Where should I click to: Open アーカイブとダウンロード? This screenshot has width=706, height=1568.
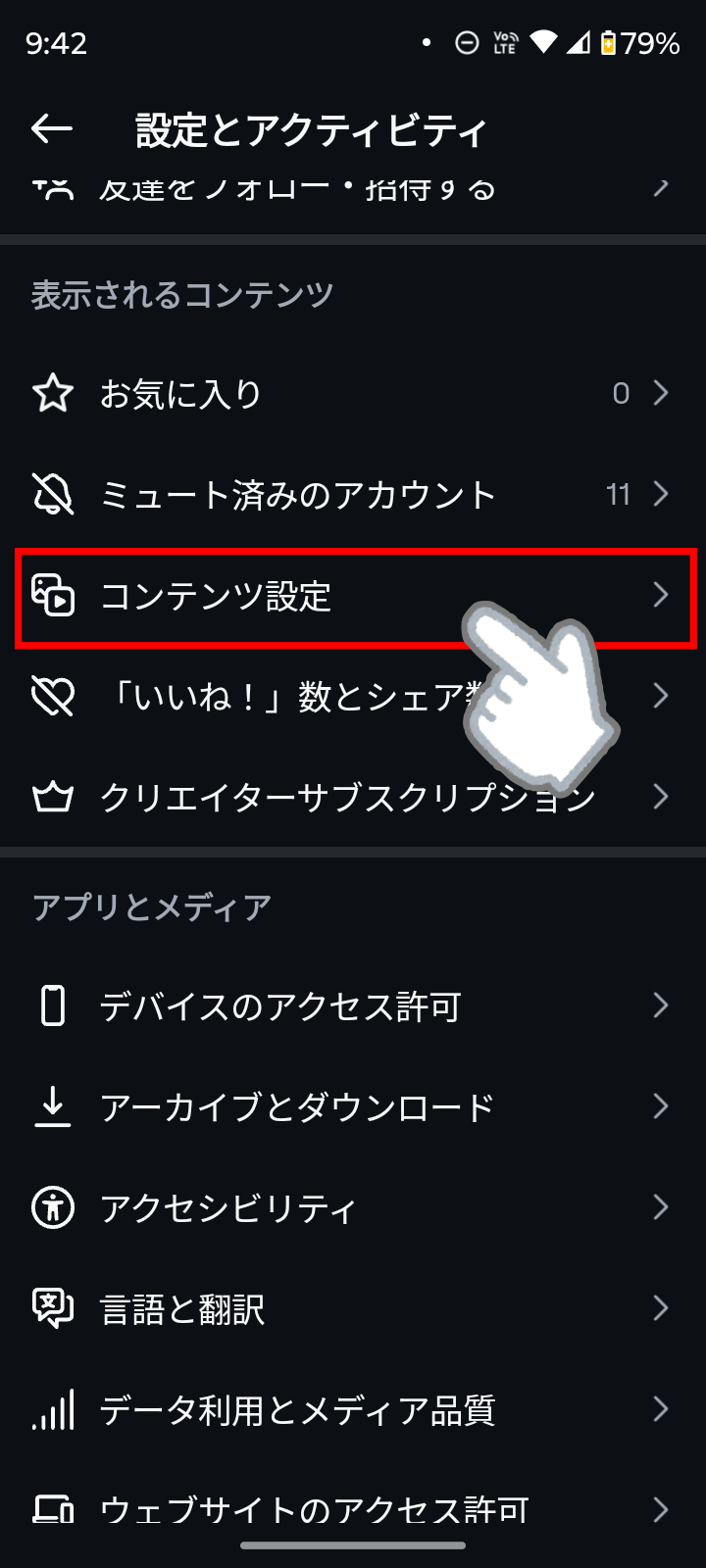[x=353, y=1107]
